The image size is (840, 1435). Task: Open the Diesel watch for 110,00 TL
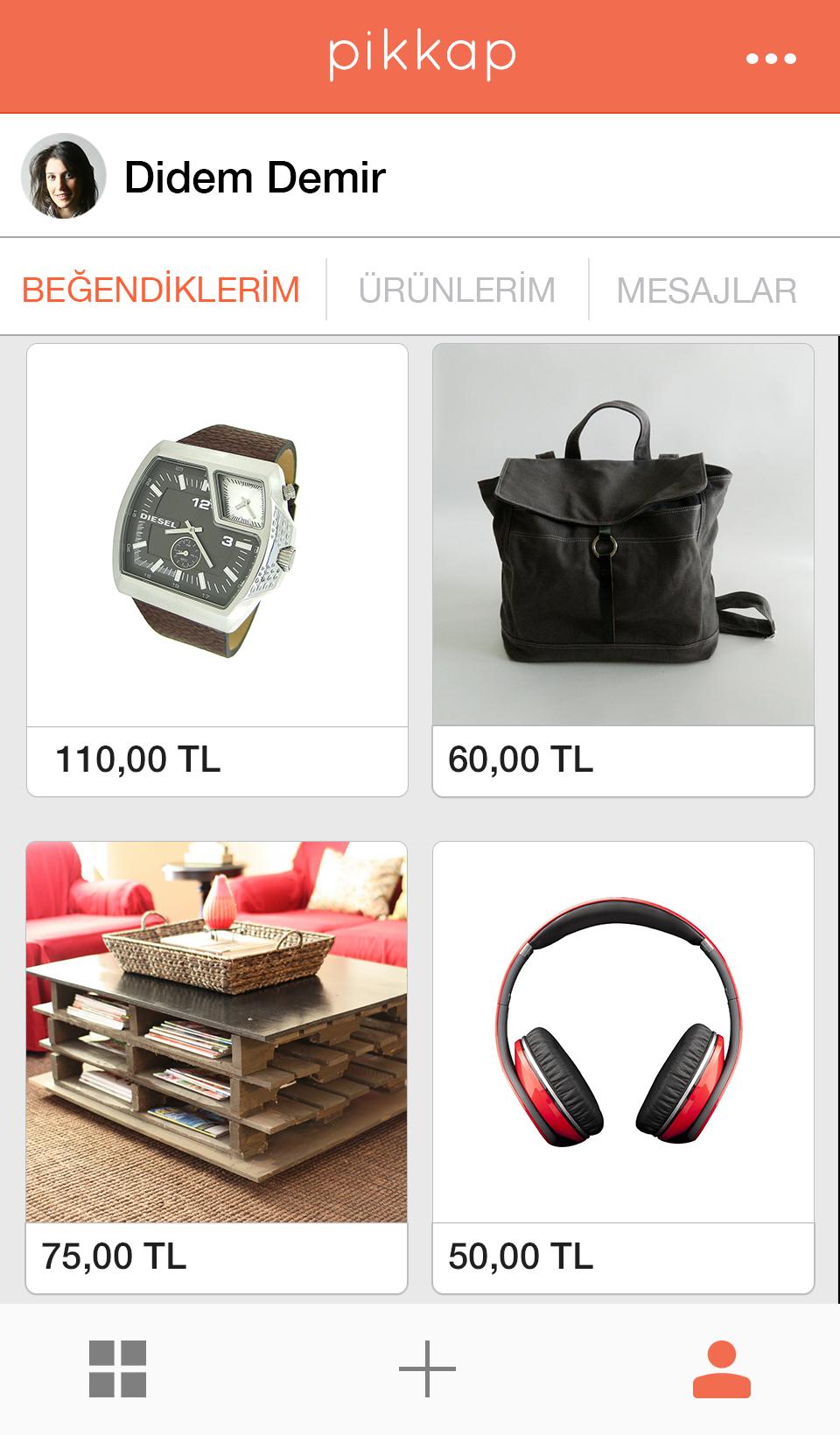coord(217,535)
